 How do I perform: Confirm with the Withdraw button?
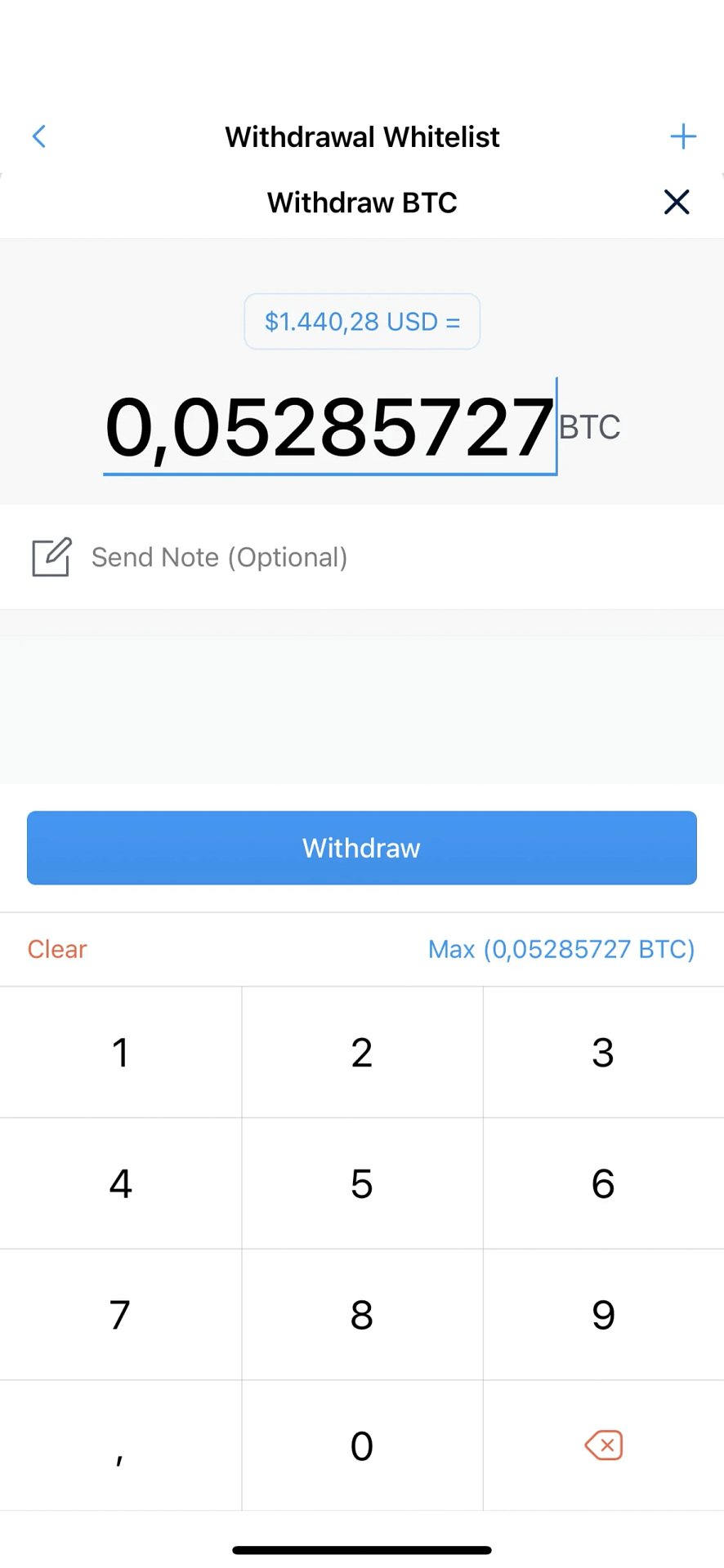coord(362,848)
